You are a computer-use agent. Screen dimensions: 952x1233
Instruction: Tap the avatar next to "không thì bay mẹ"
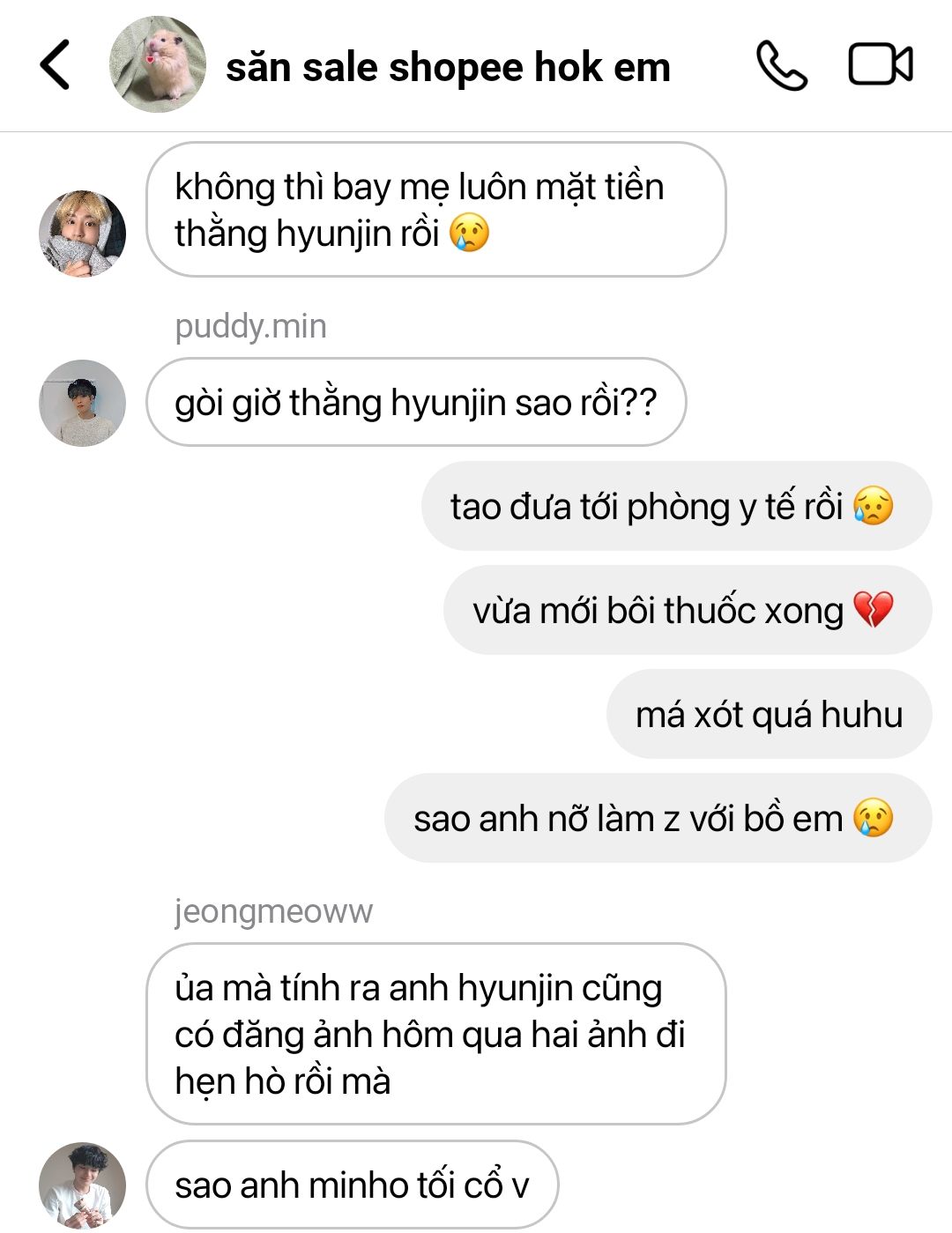click(x=83, y=234)
